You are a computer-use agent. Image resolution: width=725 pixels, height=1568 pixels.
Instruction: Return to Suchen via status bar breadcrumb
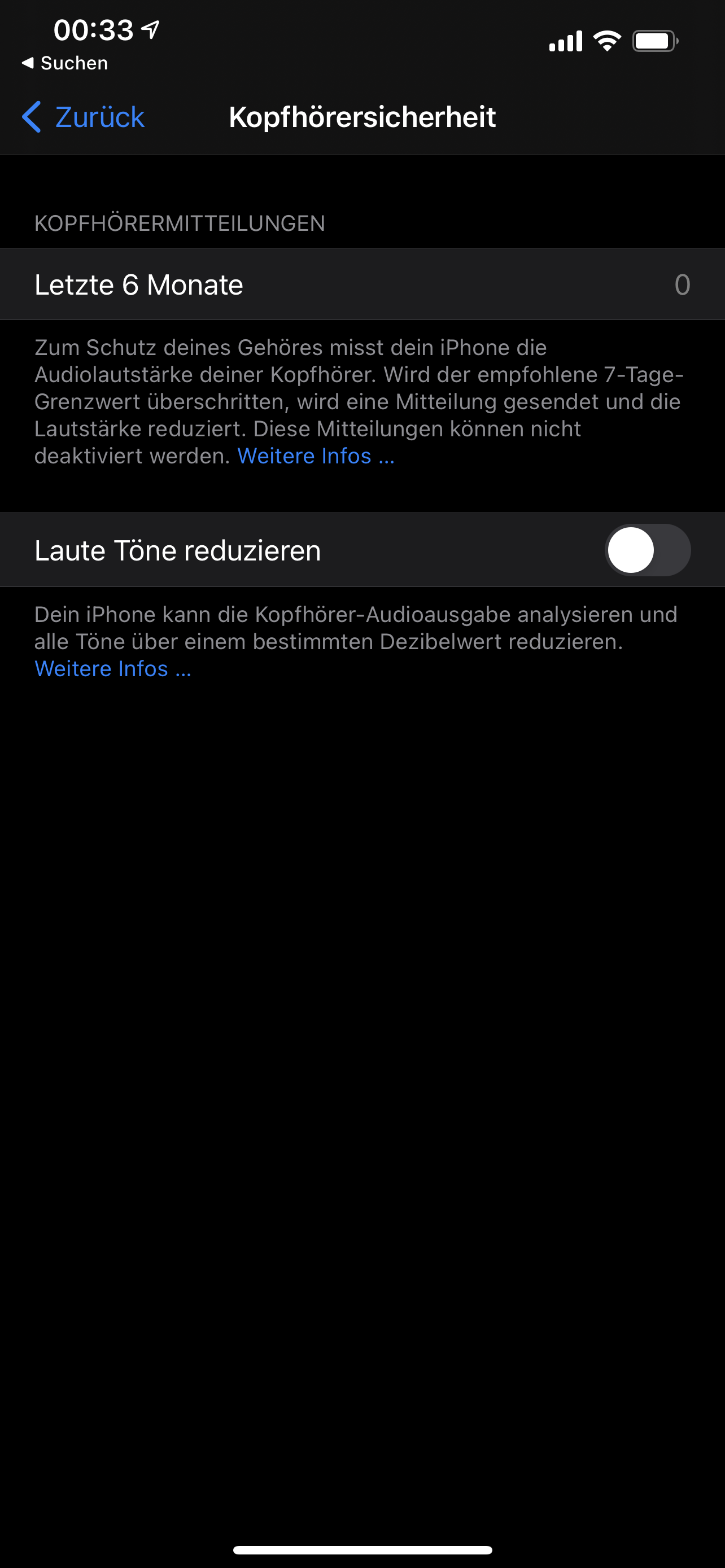65,63
